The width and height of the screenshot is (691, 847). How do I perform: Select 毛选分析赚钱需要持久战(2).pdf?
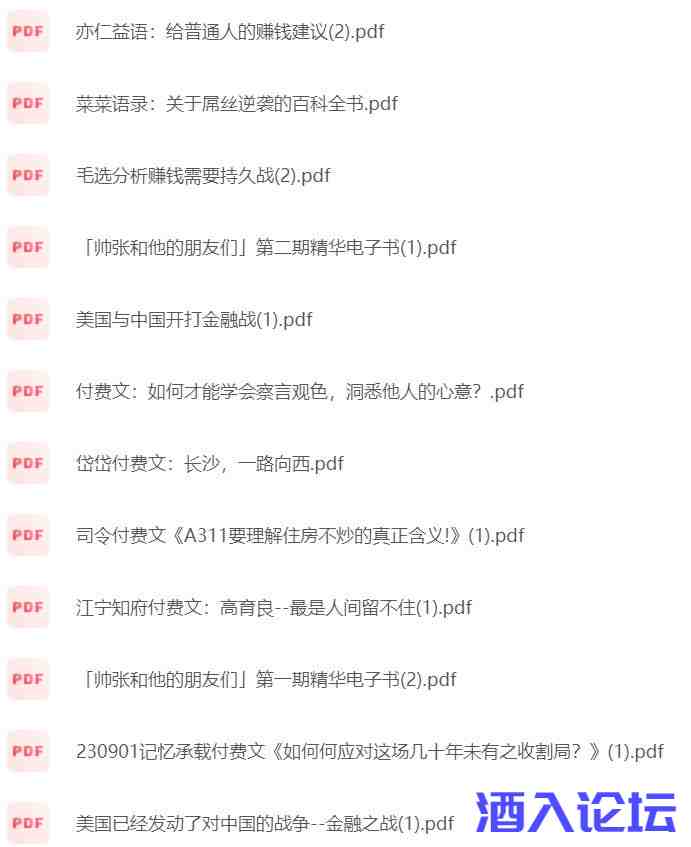(x=203, y=176)
